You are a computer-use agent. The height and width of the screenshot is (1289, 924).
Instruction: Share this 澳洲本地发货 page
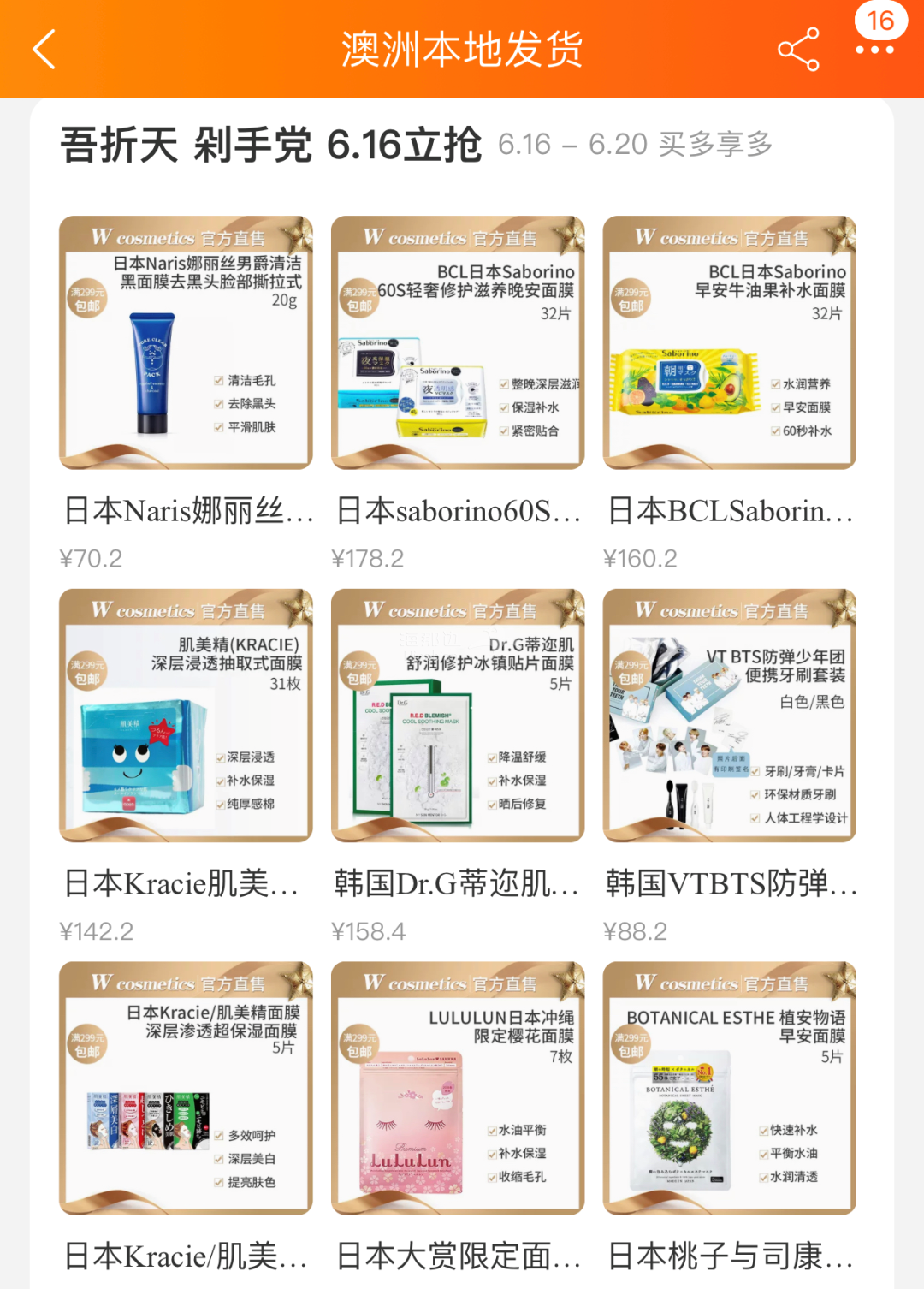point(797,49)
